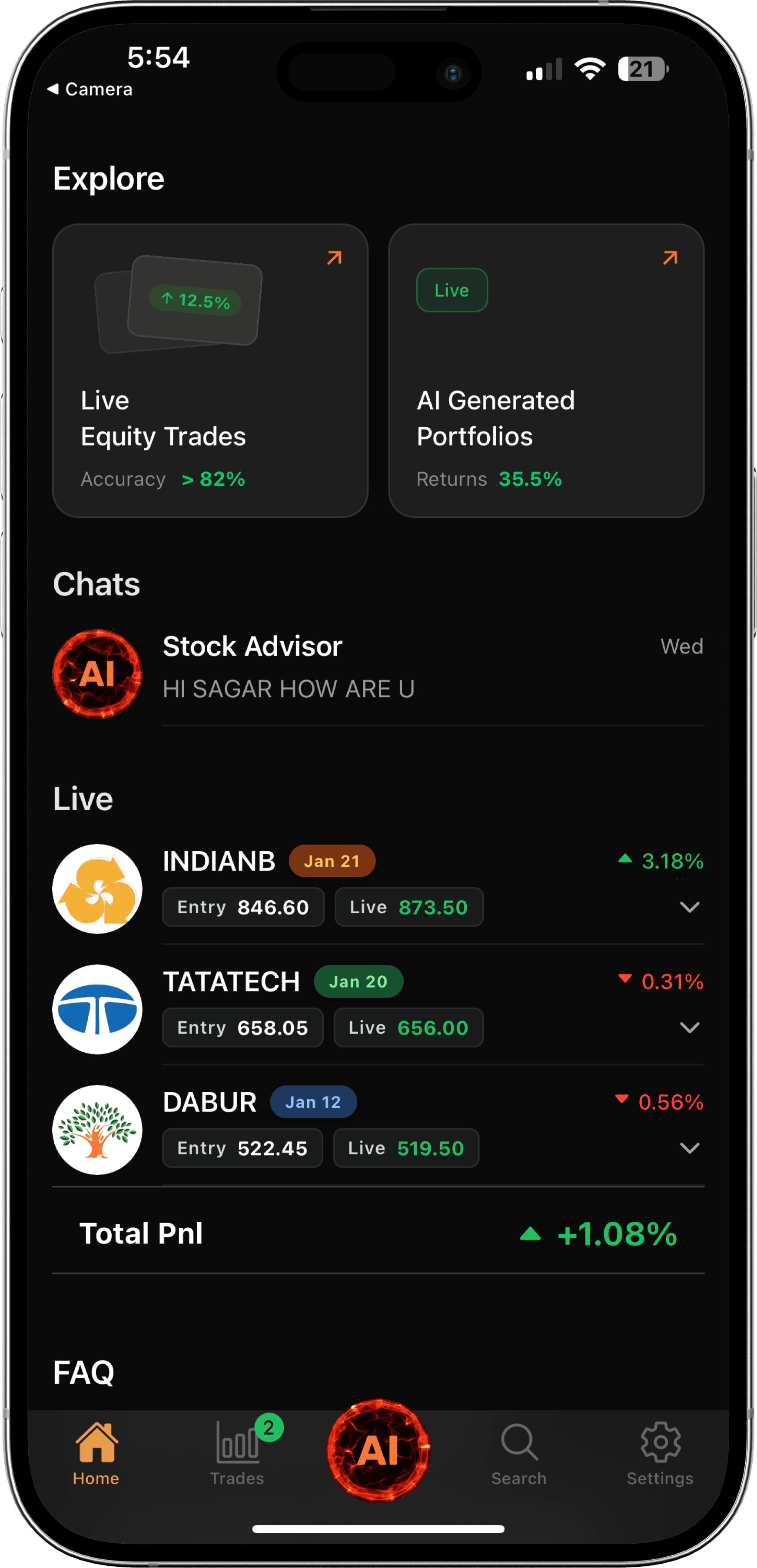
Task: Select the Dabur tree logo
Action: click(x=97, y=1130)
